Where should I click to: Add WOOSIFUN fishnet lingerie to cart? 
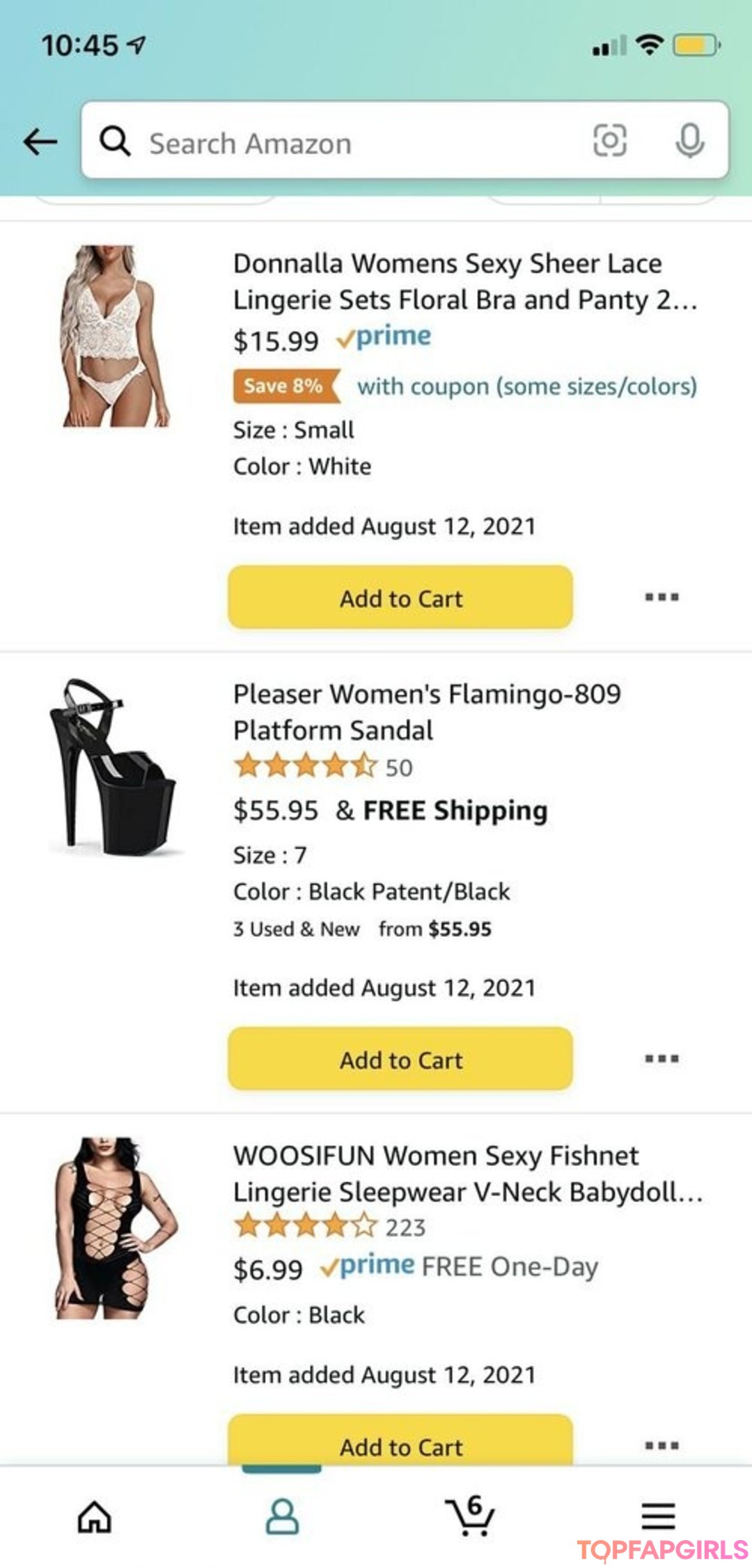point(400,1440)
